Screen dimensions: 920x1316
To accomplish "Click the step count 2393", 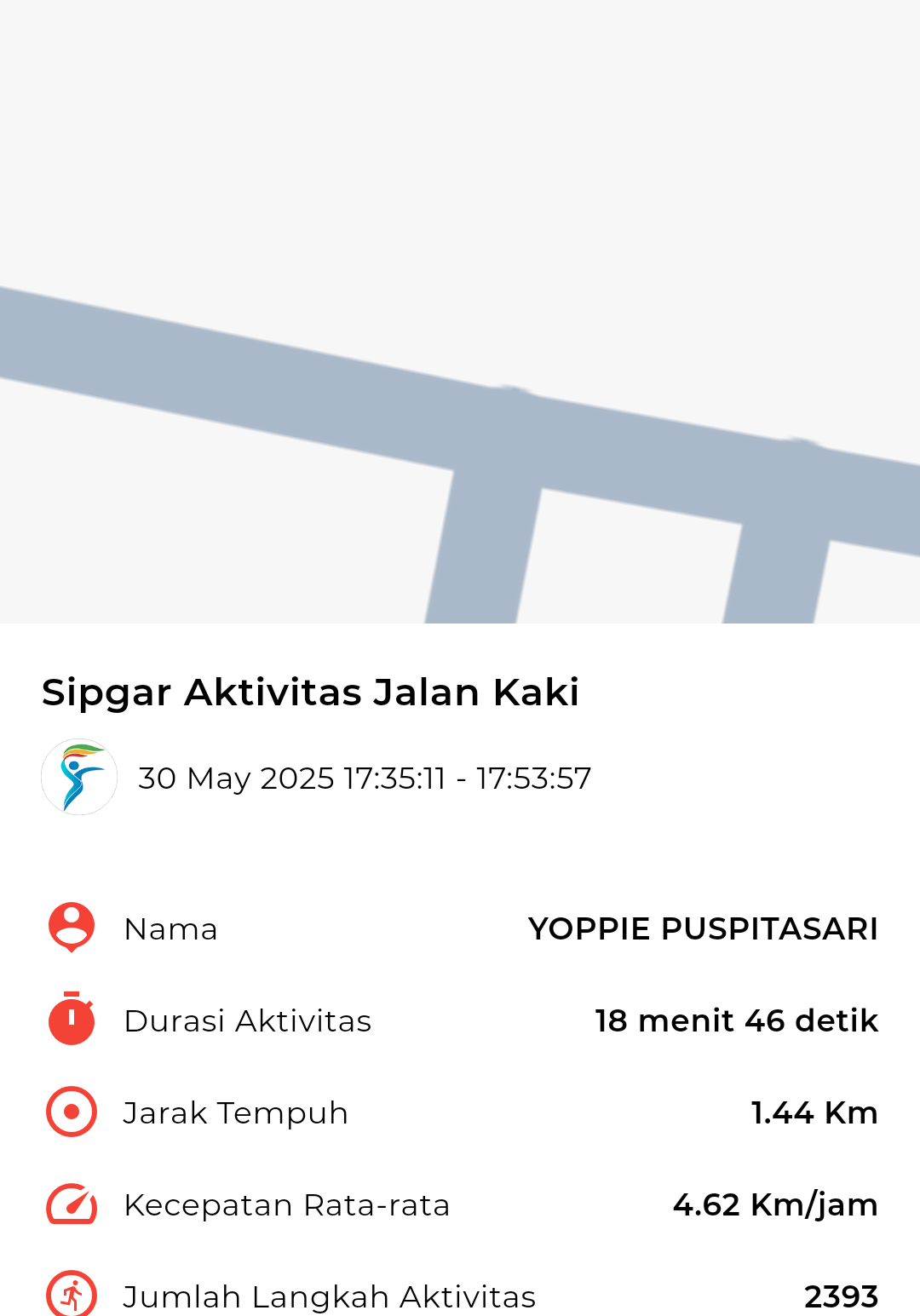I will (842, 1296).
